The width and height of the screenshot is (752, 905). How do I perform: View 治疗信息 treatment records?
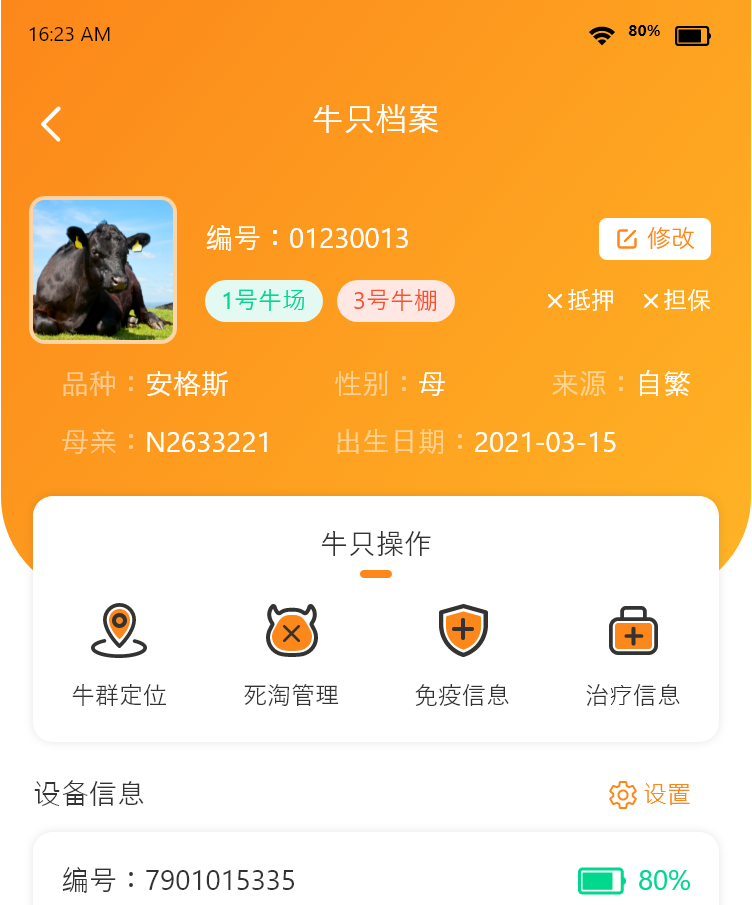pos(633,653)
